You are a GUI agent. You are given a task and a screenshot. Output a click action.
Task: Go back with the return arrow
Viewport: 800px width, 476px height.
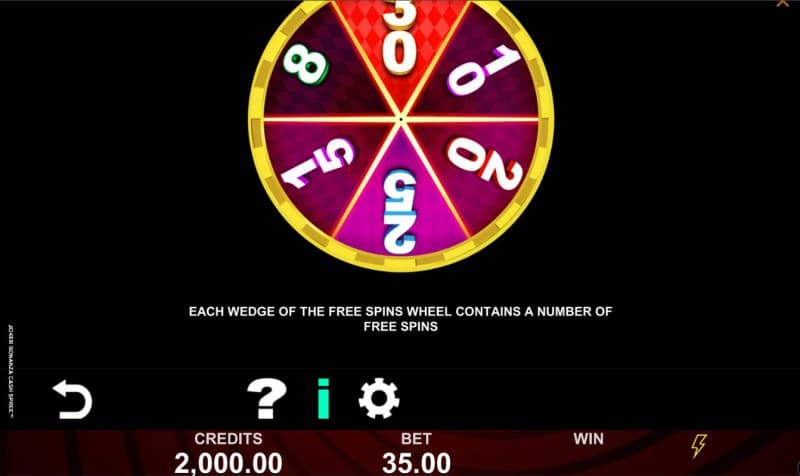pyautogui.click(x=72, y=400)
